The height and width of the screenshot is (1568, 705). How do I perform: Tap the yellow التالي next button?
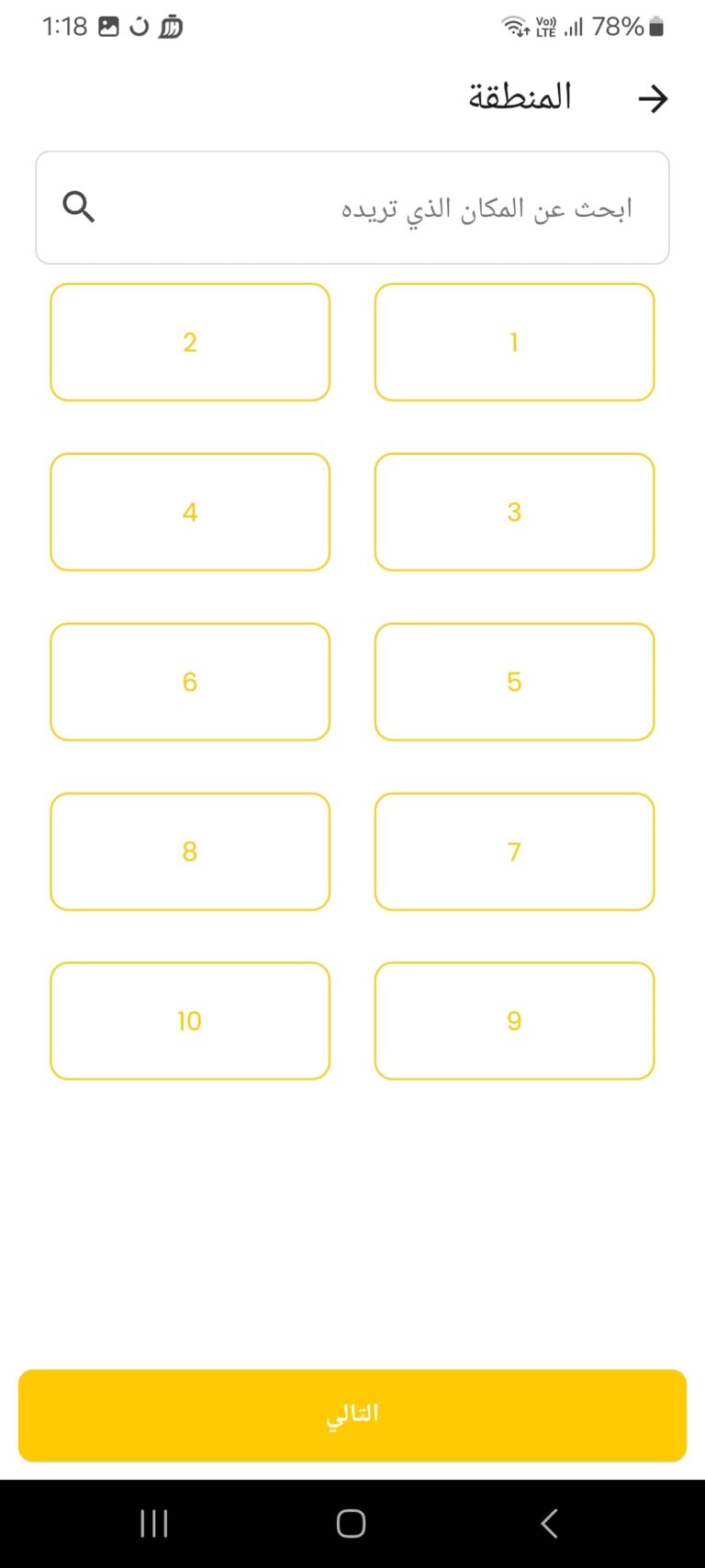[x=352, y=1415]
